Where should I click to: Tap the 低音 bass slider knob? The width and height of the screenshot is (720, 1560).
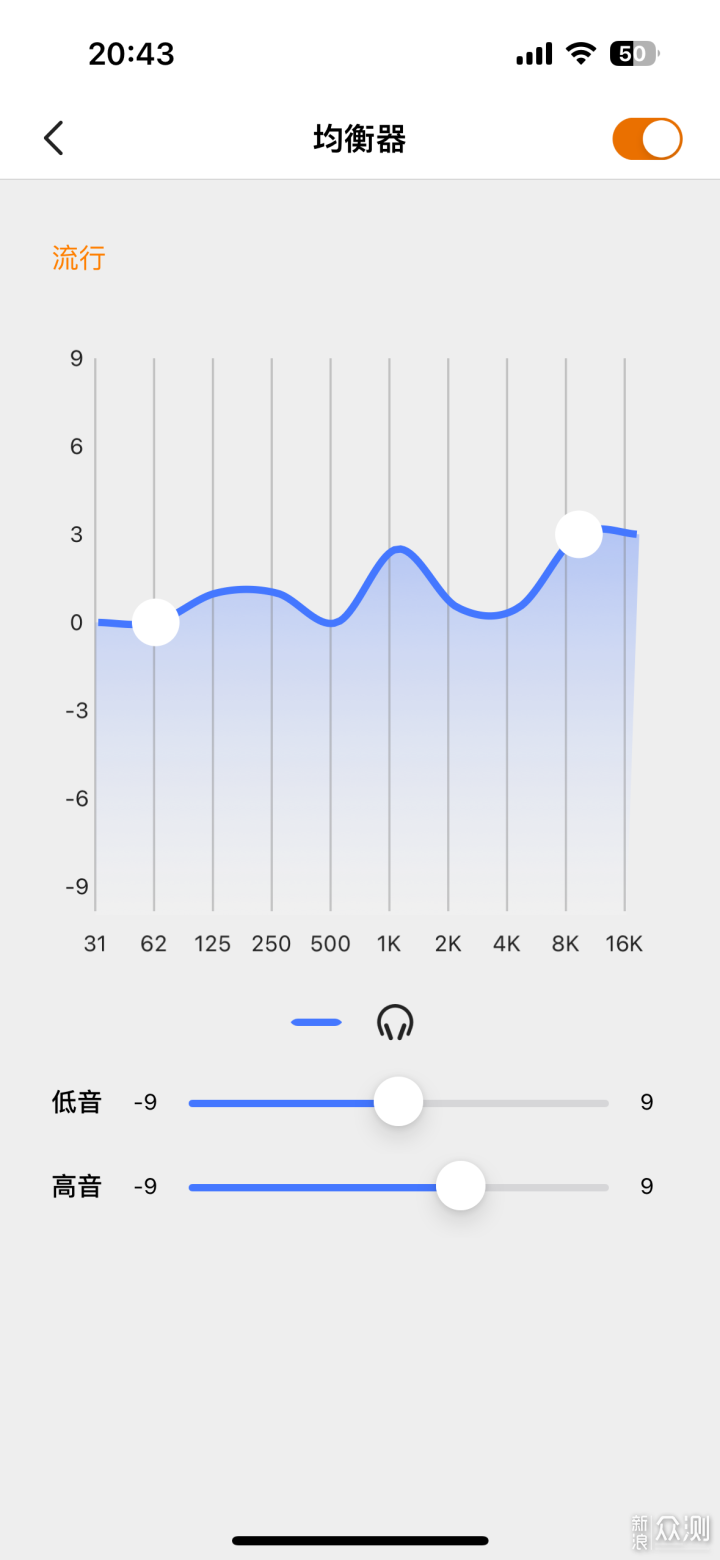(x=398, y=1102)
